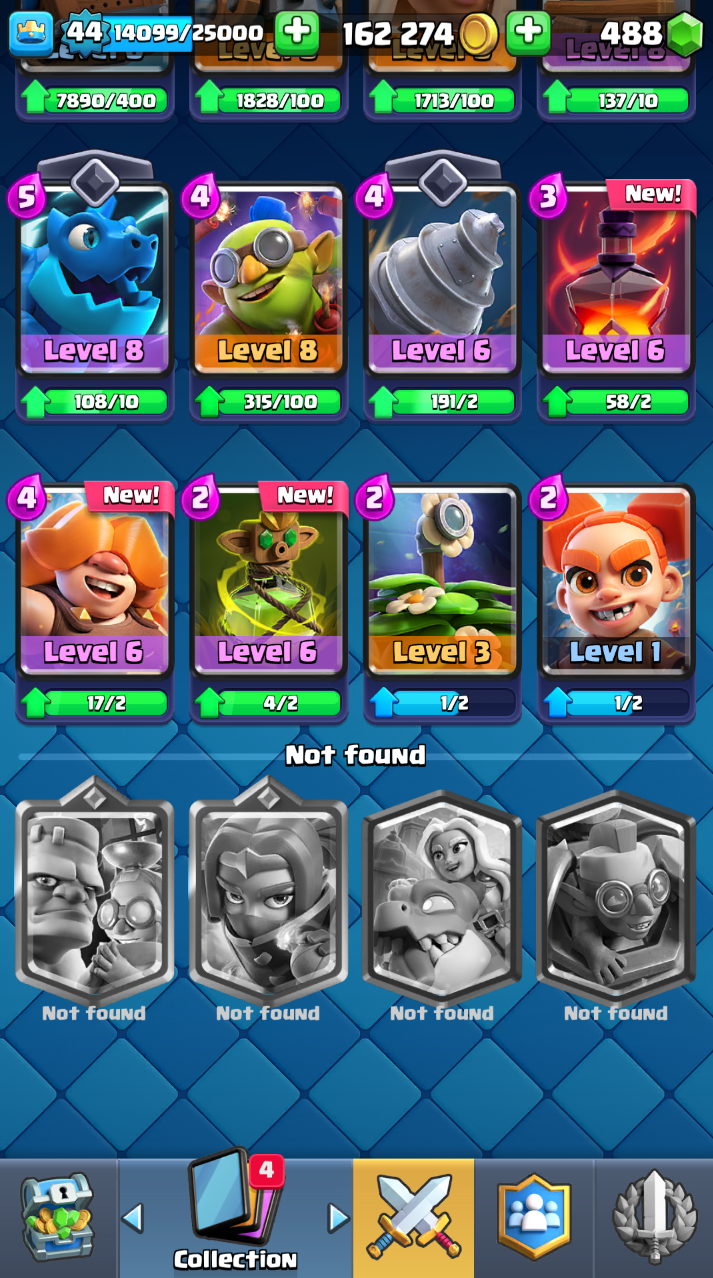View the not-found masked female champion card
Image resolution: width=713 pixels, height=1278 pixels.
coord(268,890)
